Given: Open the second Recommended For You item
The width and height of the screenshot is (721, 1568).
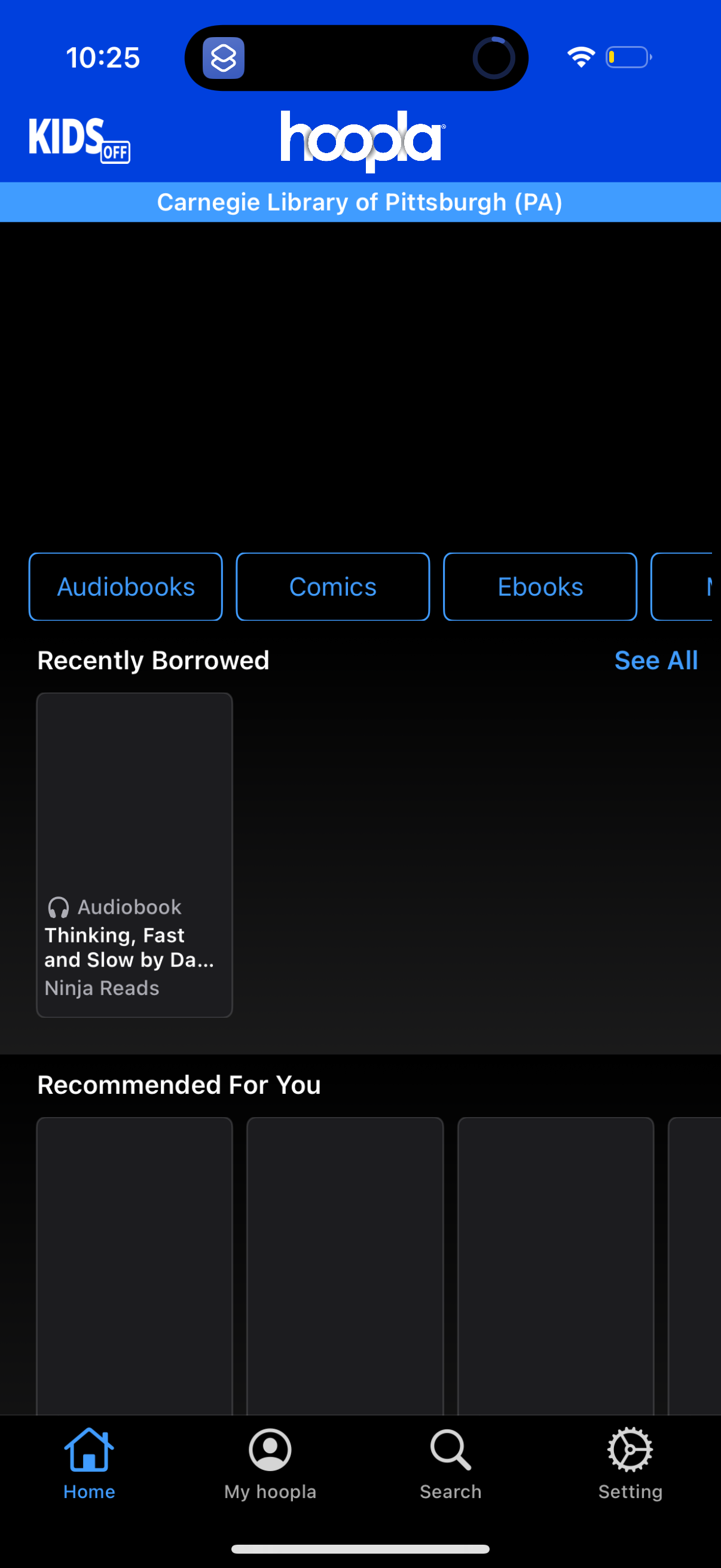Looking at the screenshot, I should 345,1266.
